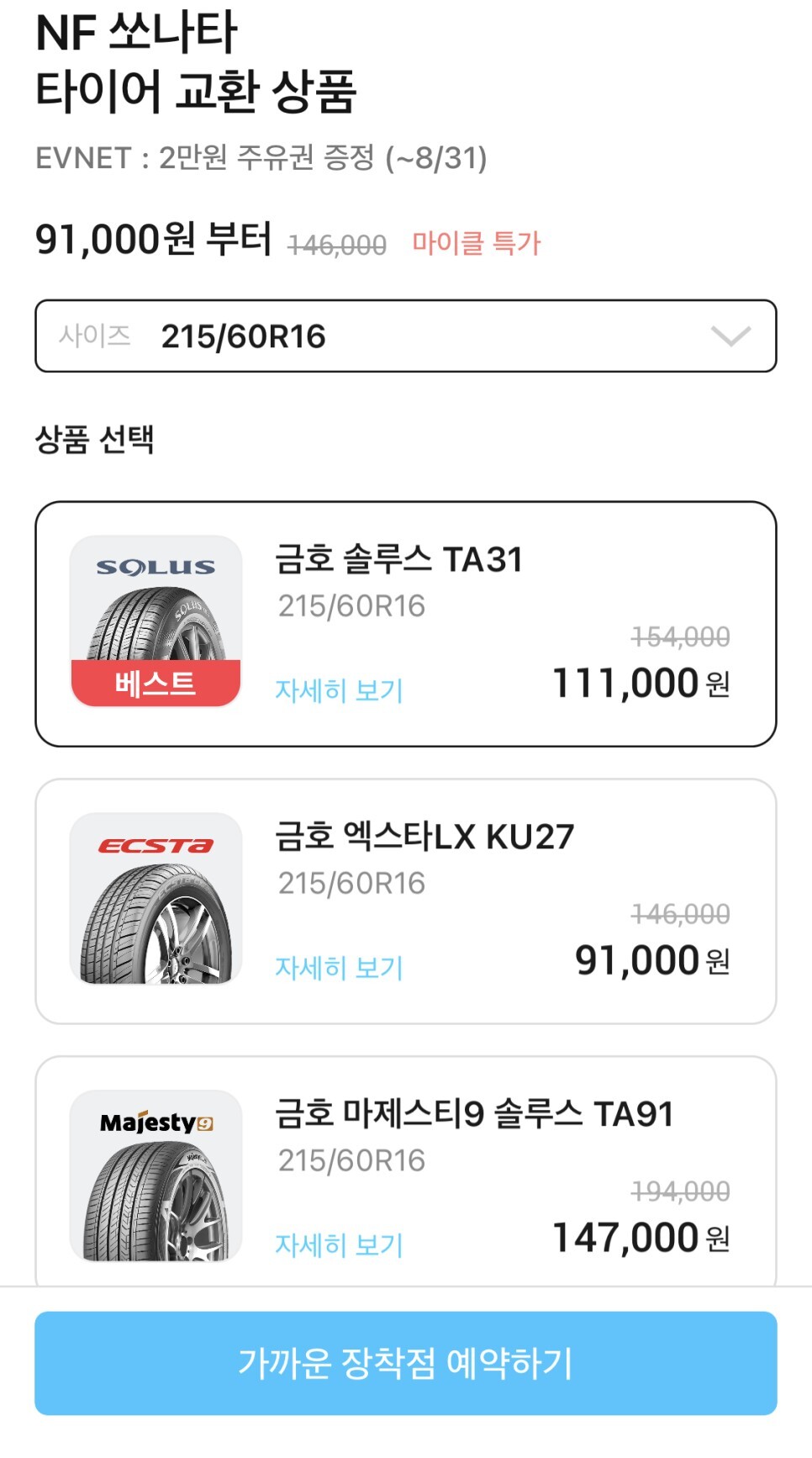See details of 금호 마제스티9 솔루스 TA91

pyautogui.click(x=340, y=1245)
